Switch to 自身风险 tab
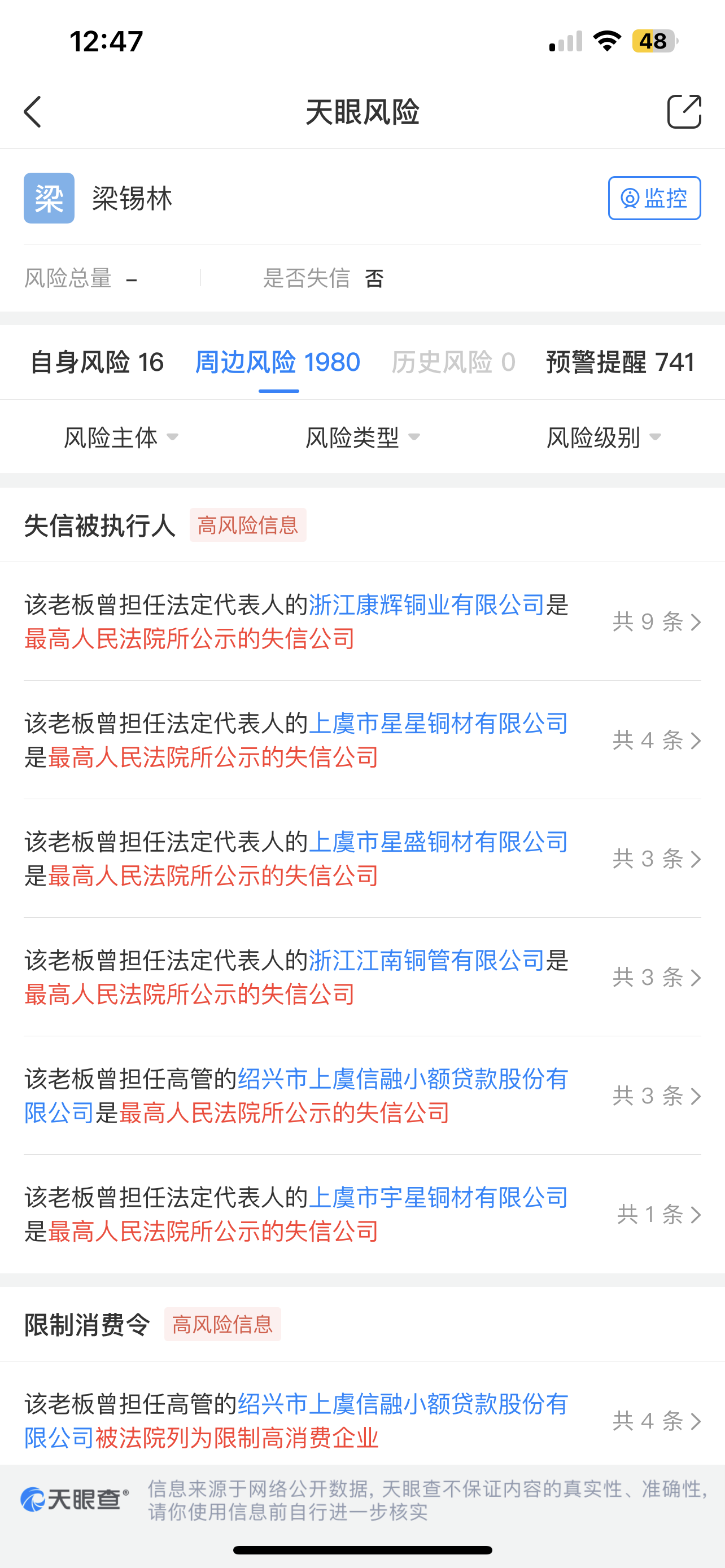 97,363
